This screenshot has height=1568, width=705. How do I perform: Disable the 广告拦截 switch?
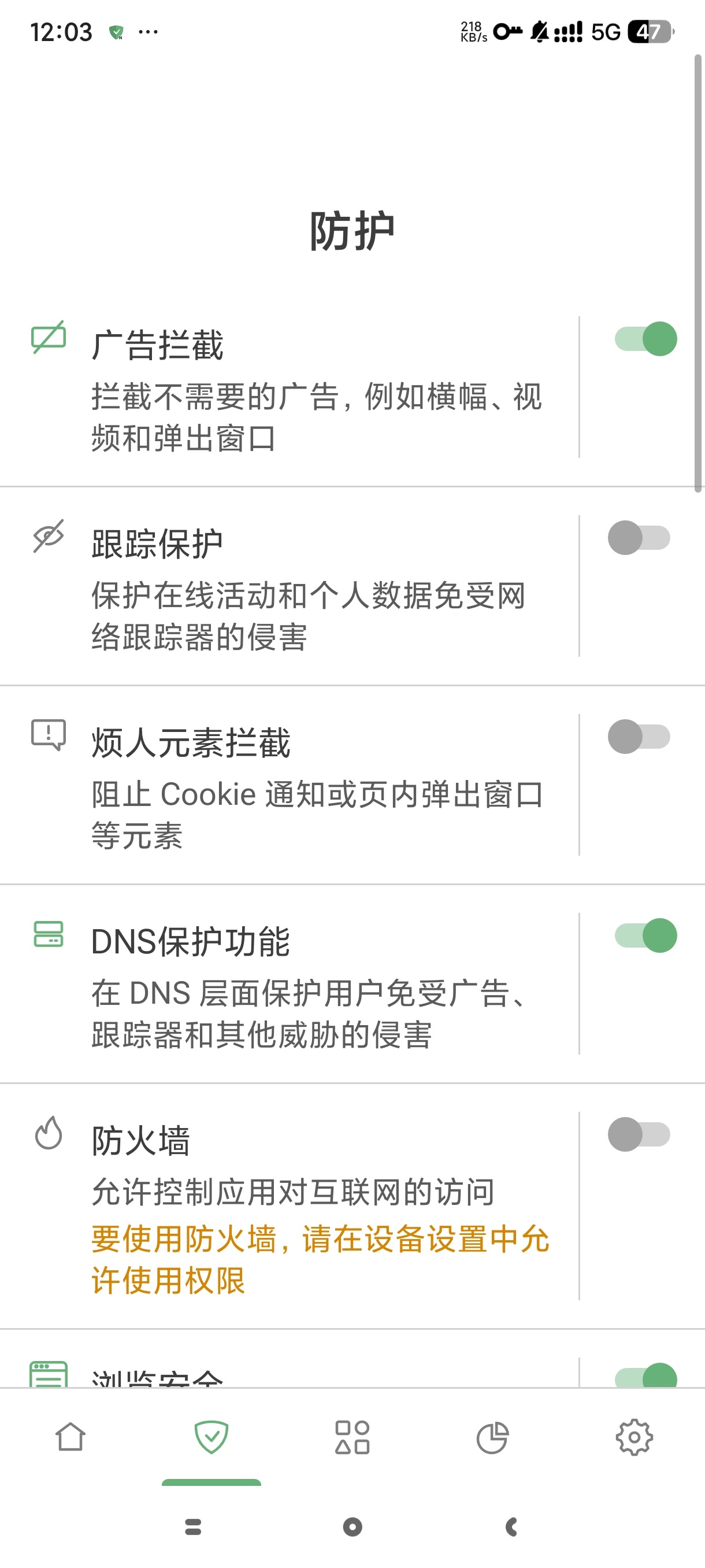pyautogui.click(x=645, y=339)
